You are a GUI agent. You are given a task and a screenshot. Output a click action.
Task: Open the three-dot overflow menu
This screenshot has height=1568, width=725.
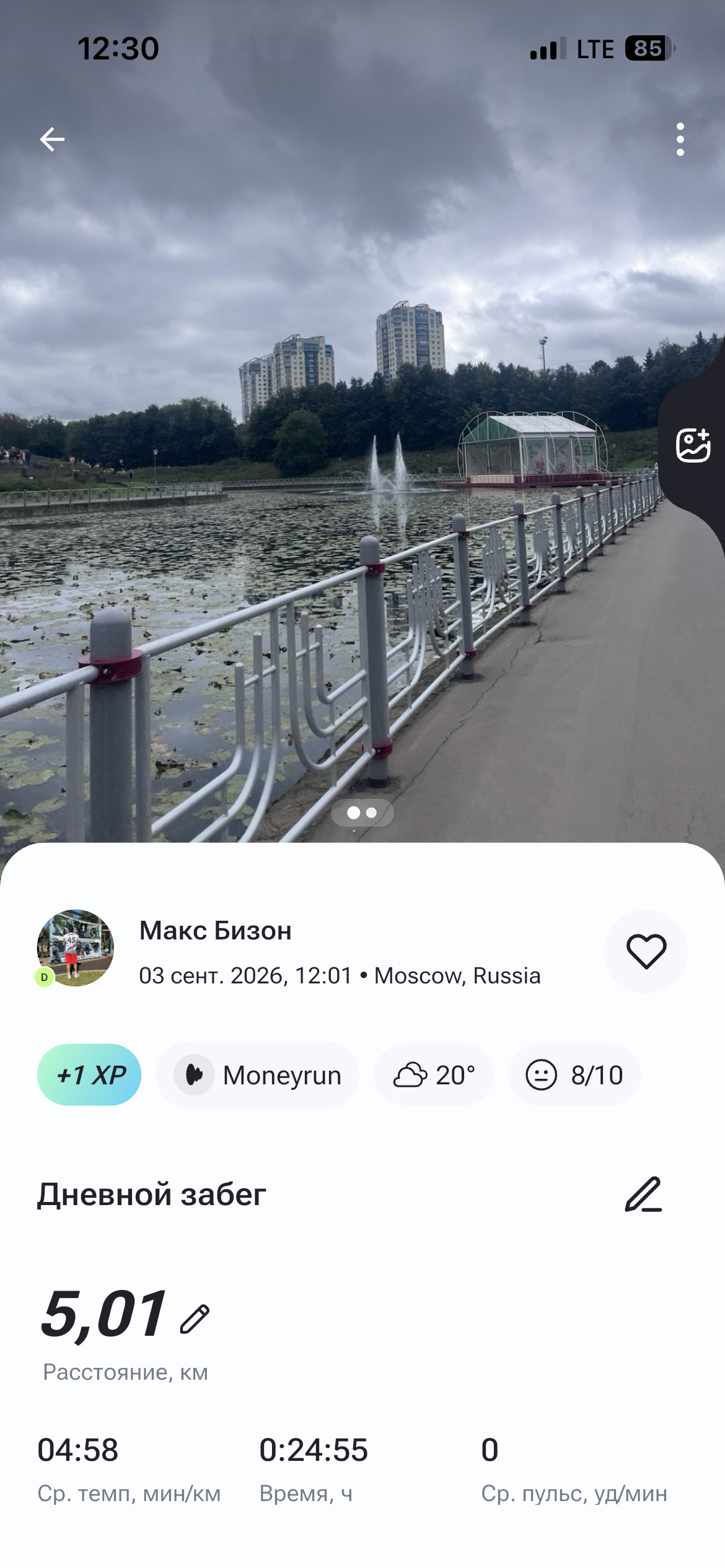click(x=680, y=139)
